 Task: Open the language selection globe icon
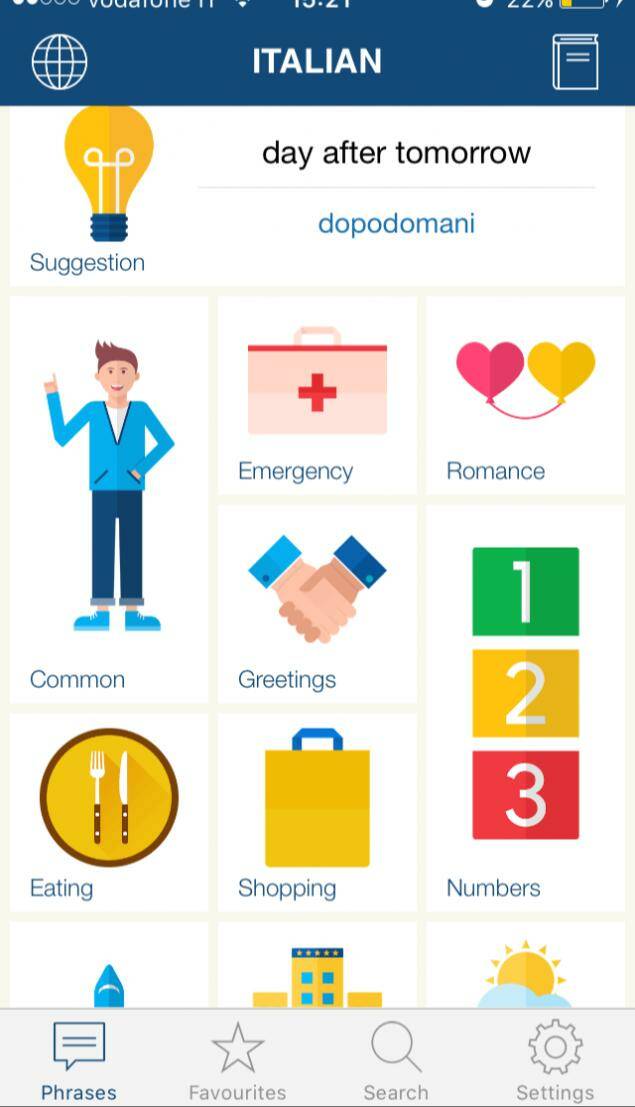[59, 62]
